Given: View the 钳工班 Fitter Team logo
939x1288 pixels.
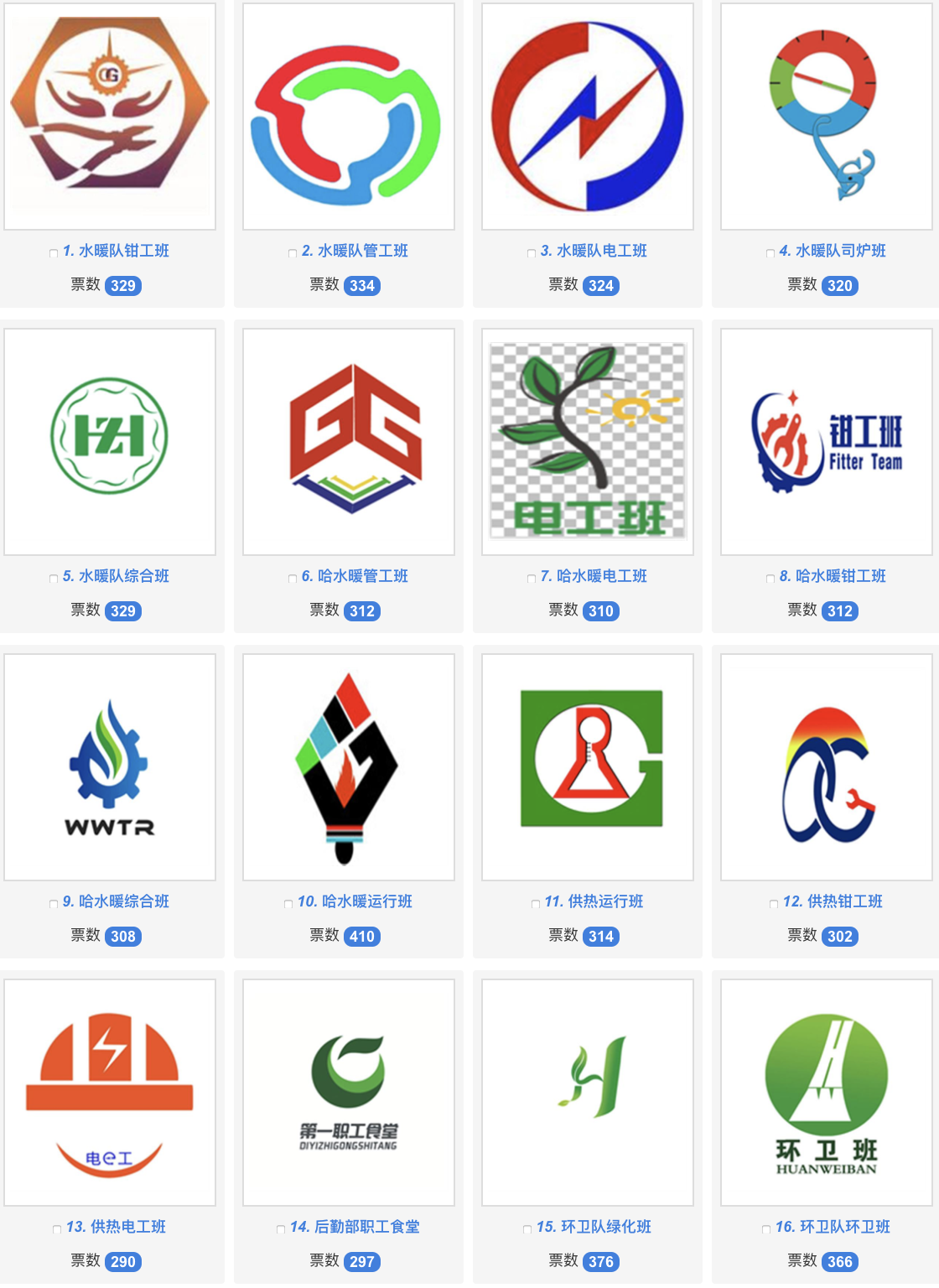Looking at the screenshot, I should pos(827,441).
